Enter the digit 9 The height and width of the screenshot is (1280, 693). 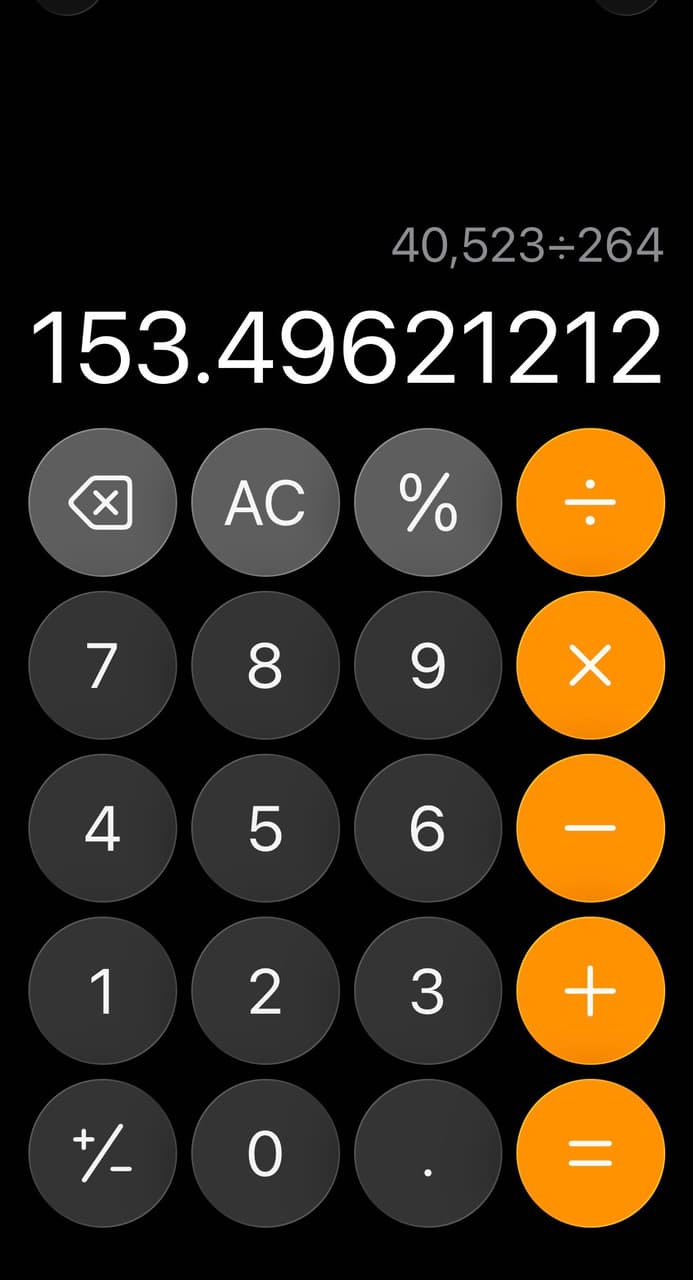pyautogui.click(x=428, y=665)
